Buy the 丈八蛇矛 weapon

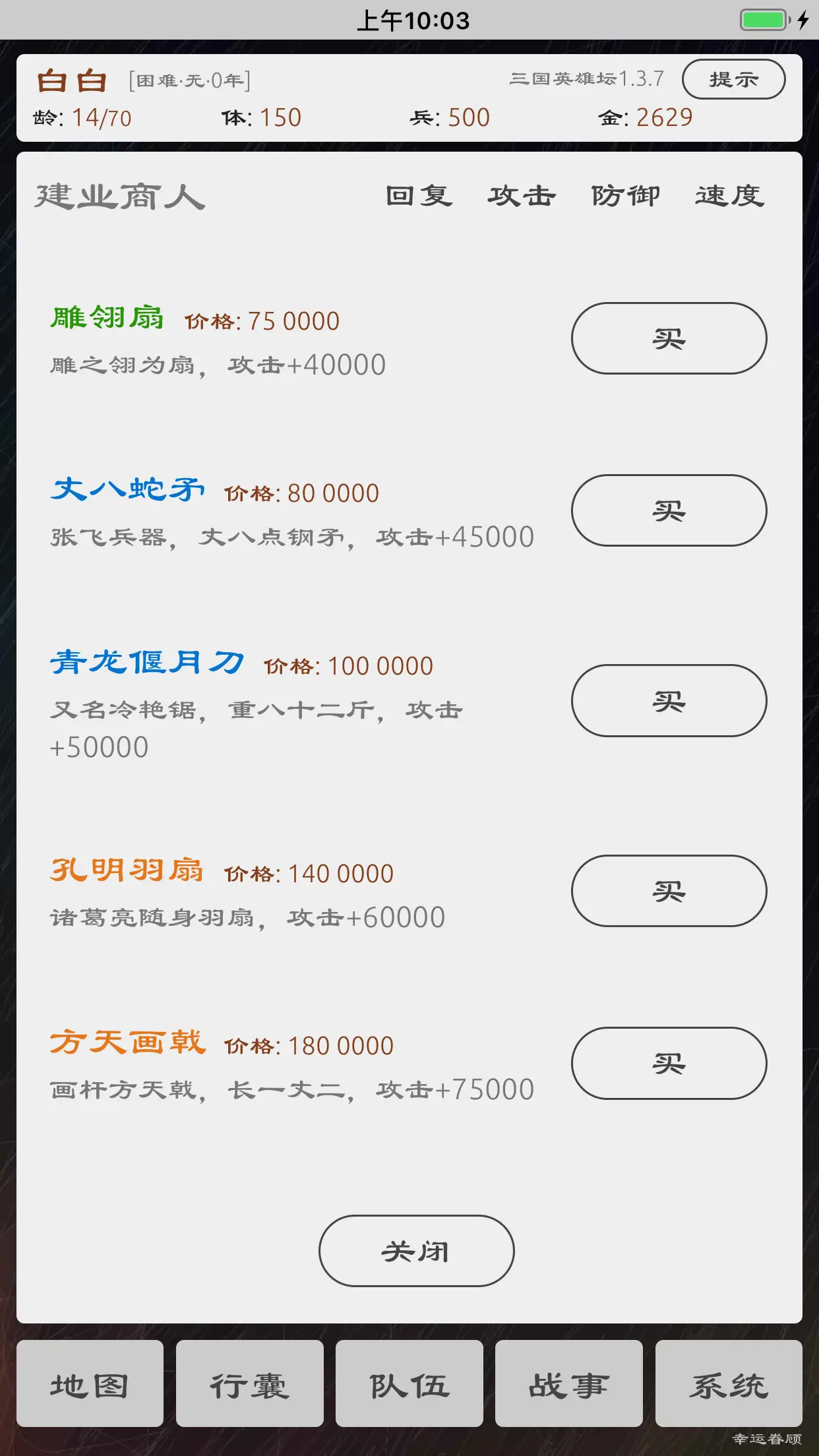click(x=668, y=510)
